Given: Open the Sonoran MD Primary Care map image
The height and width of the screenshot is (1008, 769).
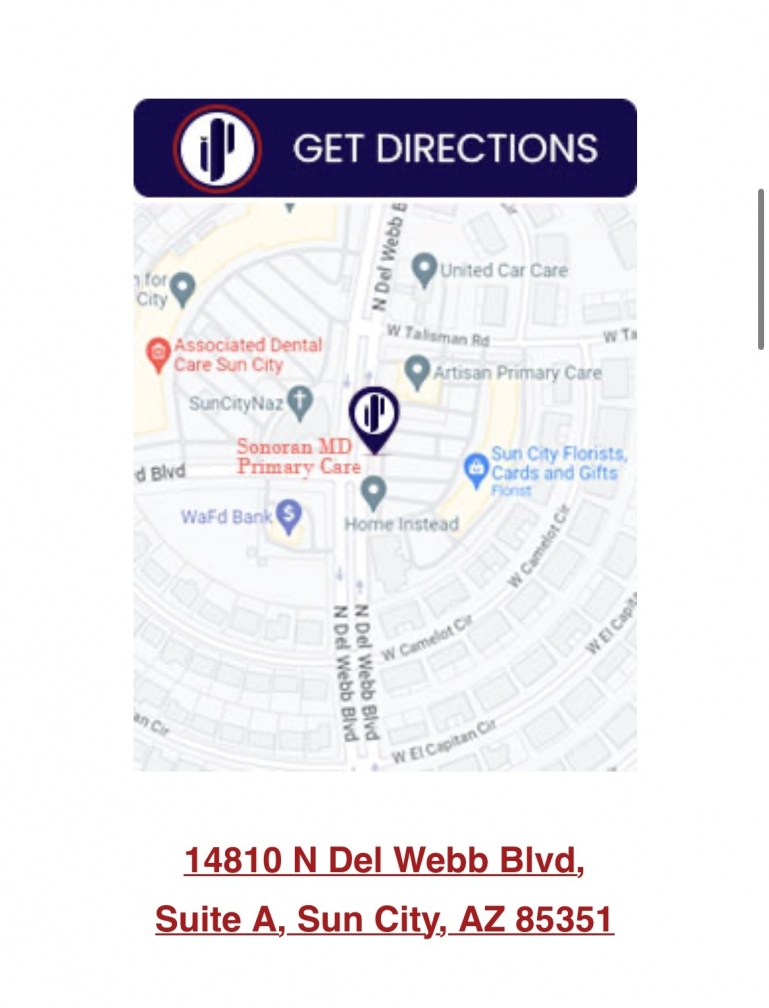Looking at the screenshot, I should tap(385, 484).
